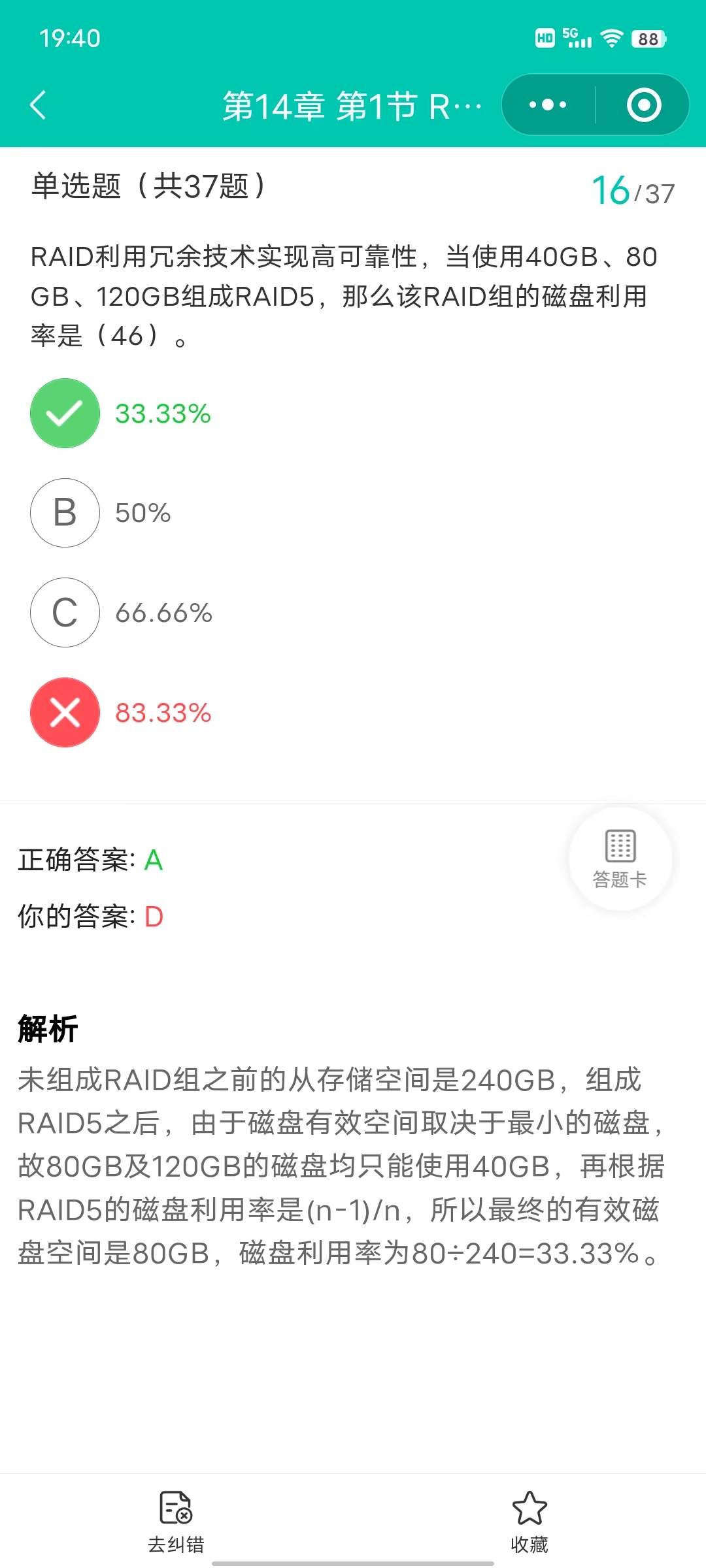The image size is (706, 1568).
Task: Close the mini program via circle icon
Action: pyautogui.click(x=644, y=105)
